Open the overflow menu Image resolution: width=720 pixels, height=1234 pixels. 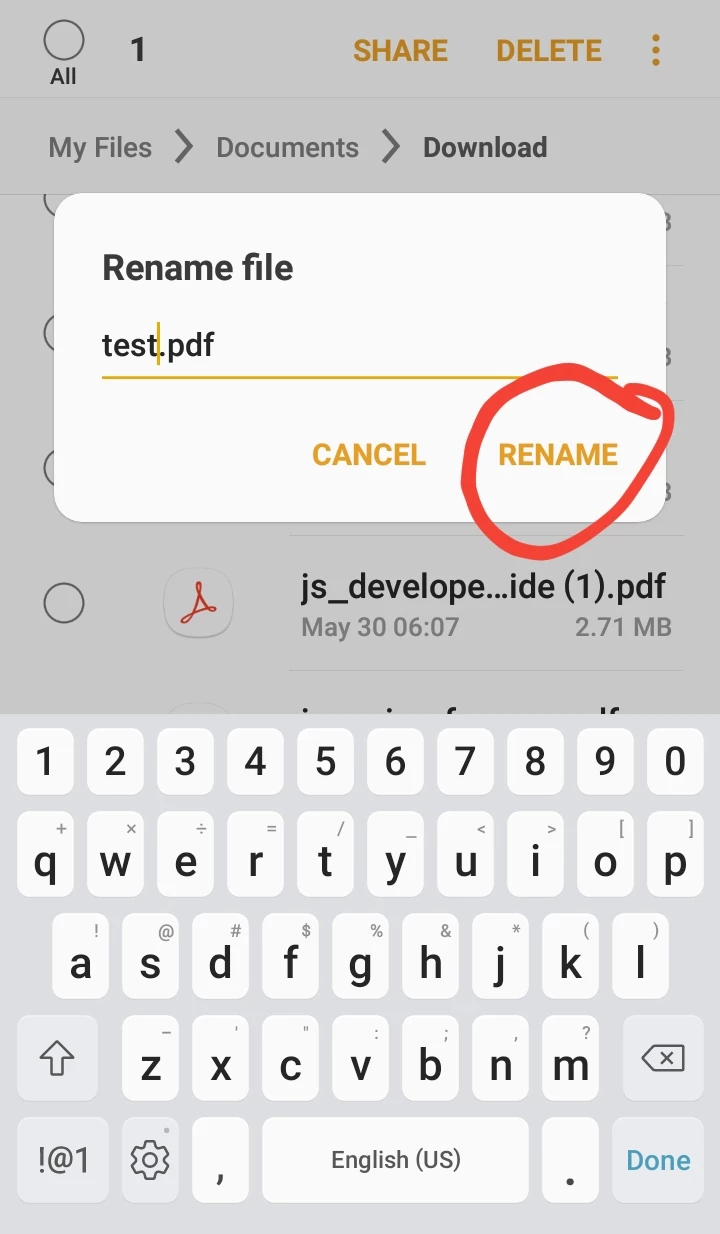click(x=656, y=50)
